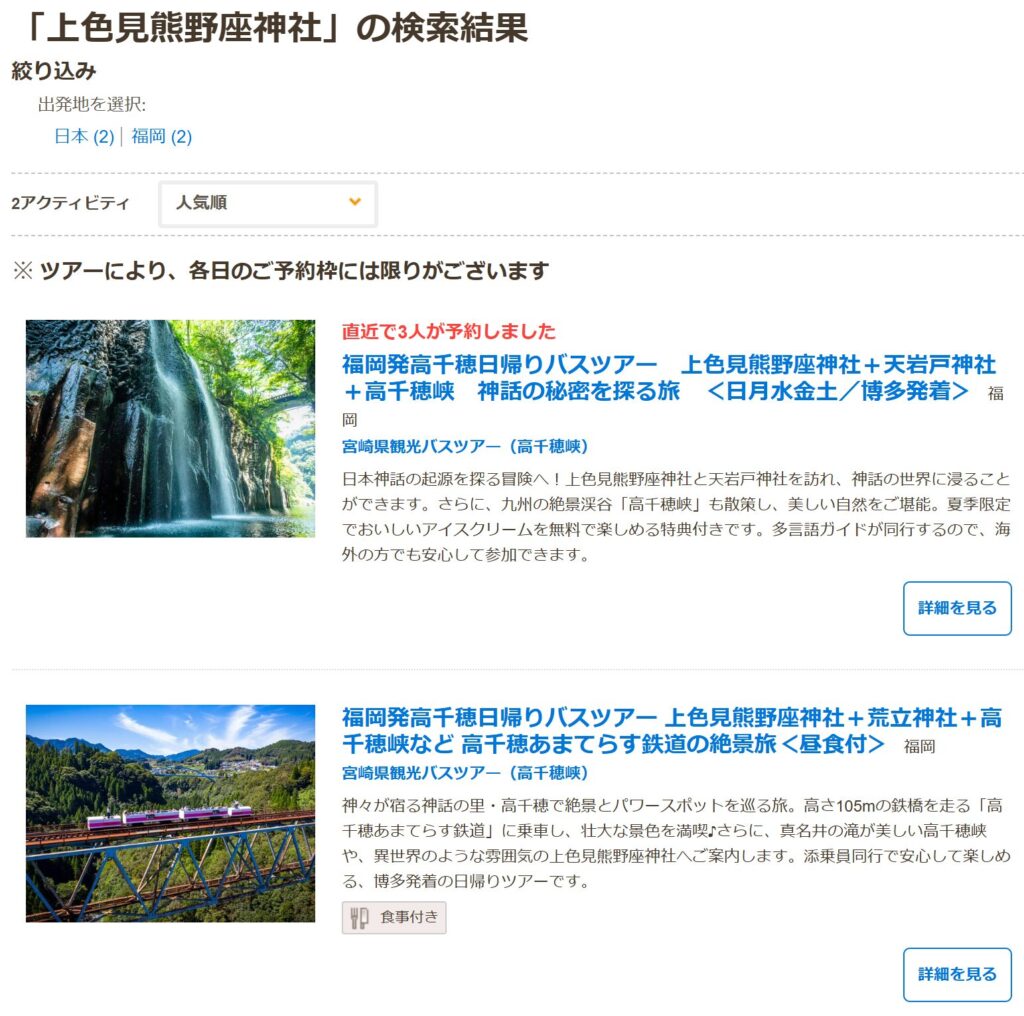
Task: Filter by departure 福岡 (2)
Action: point(161,137)
